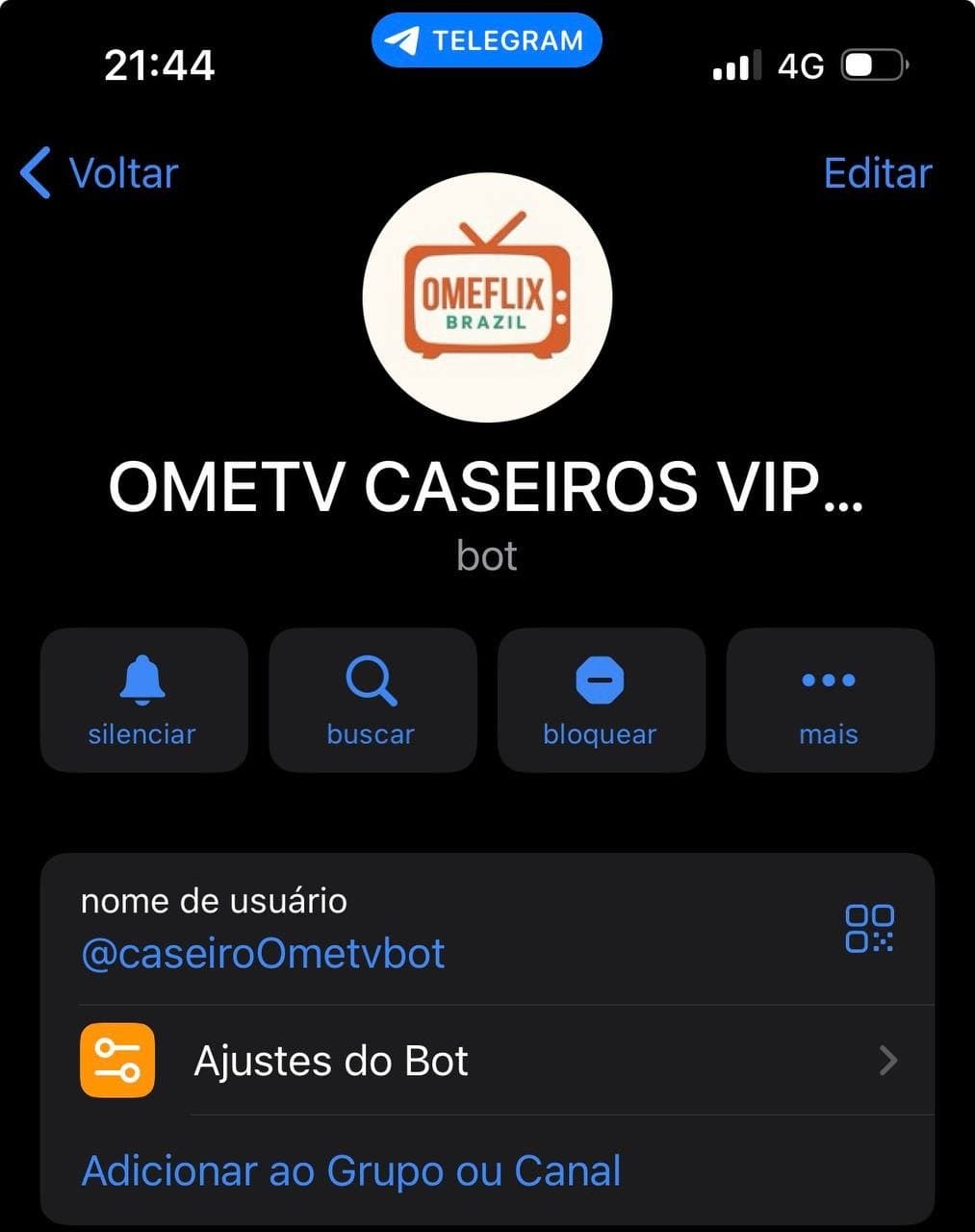
Task: Open more options via the mais ellipsis icon
Action: point(829,679)
